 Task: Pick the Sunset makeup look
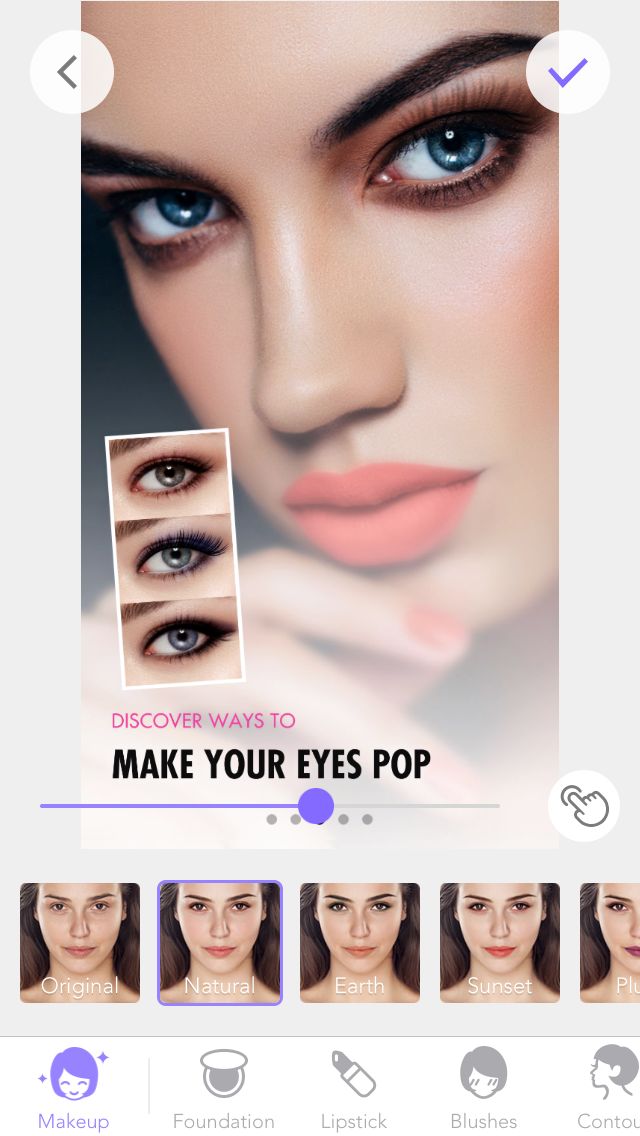[500, 943]
